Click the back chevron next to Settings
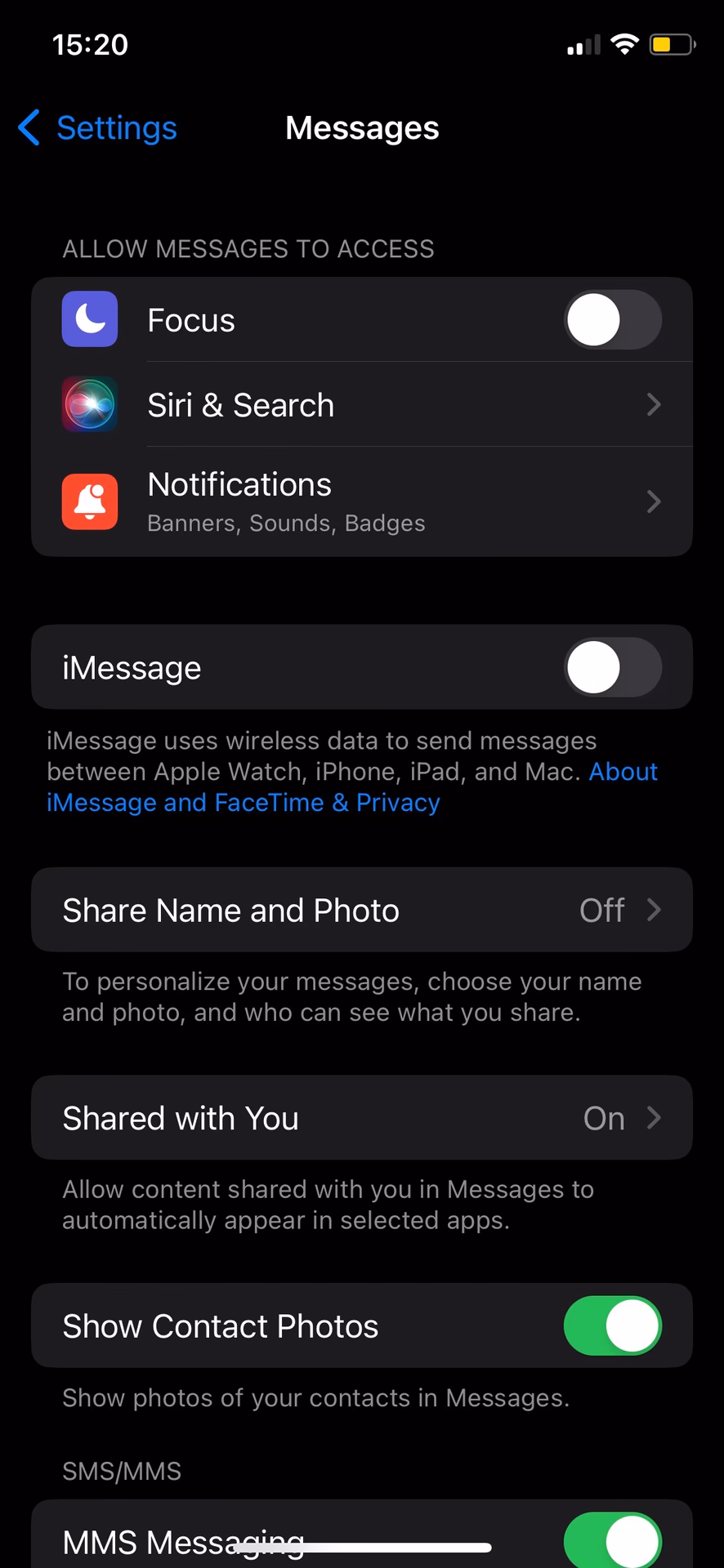Screen dimensions: 724x1568 [x=28, y=127]
